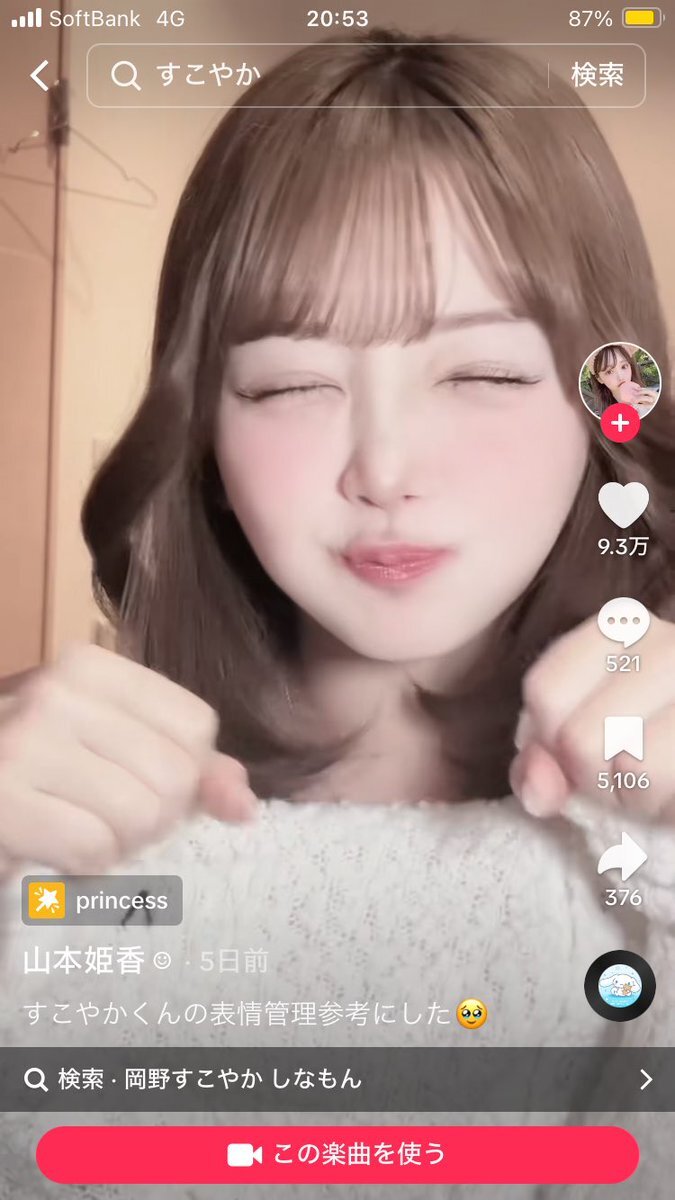Tap the 検索 search button
The image size is (675, 1200).
pos(597,76)
